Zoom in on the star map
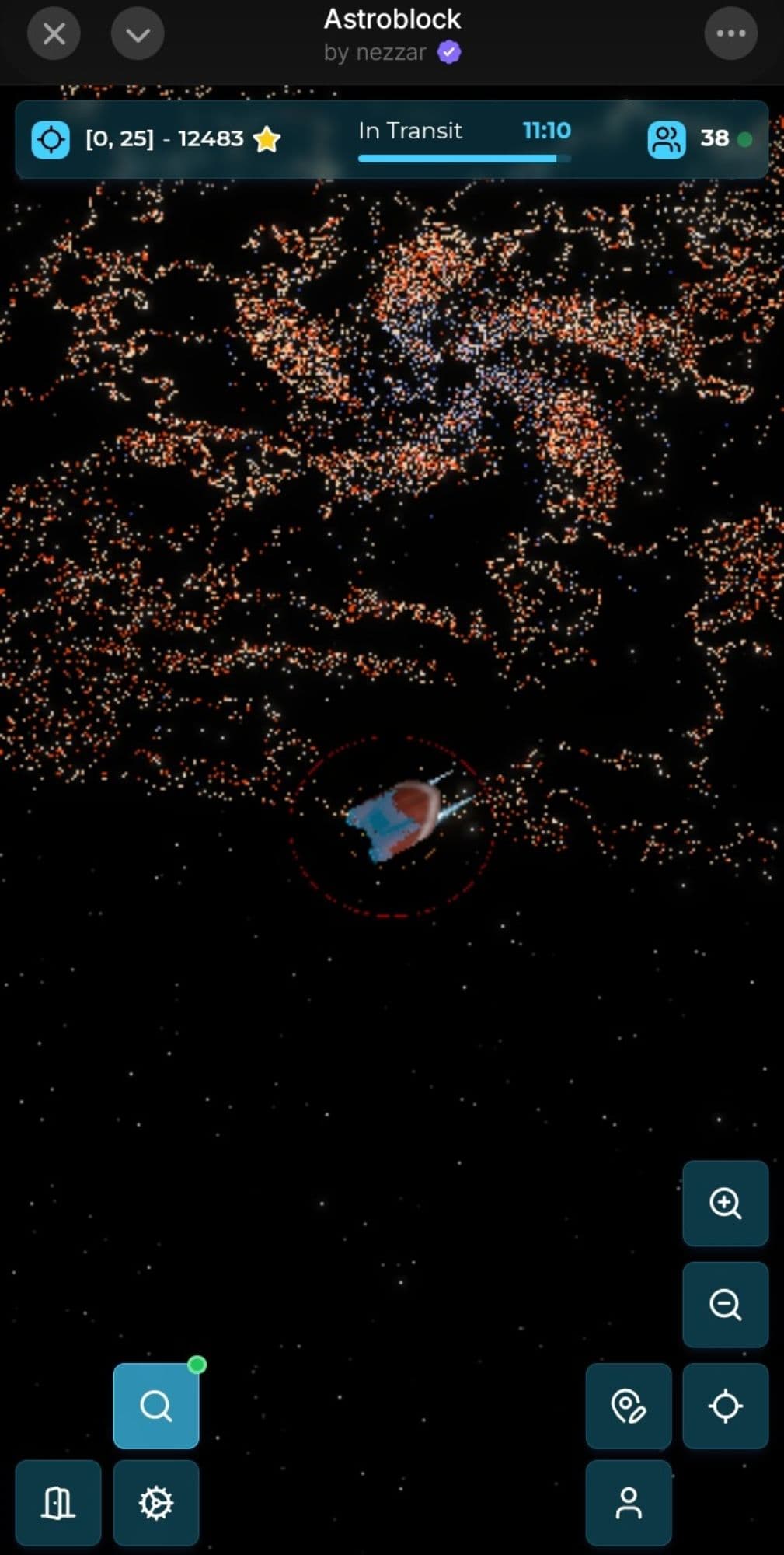The image size is (784, 1555). point(725,1203)
